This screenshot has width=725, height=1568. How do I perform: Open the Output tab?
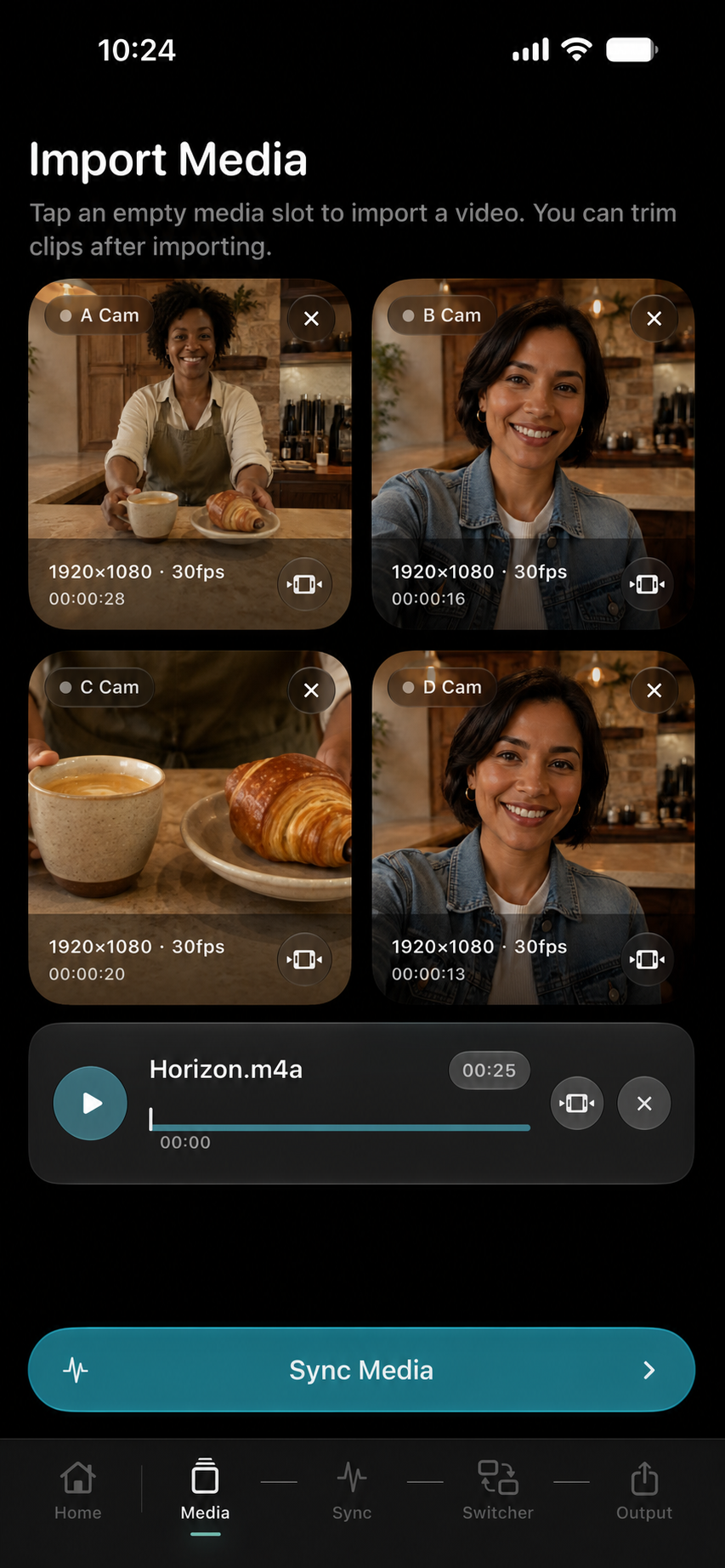coord(644,1491)
